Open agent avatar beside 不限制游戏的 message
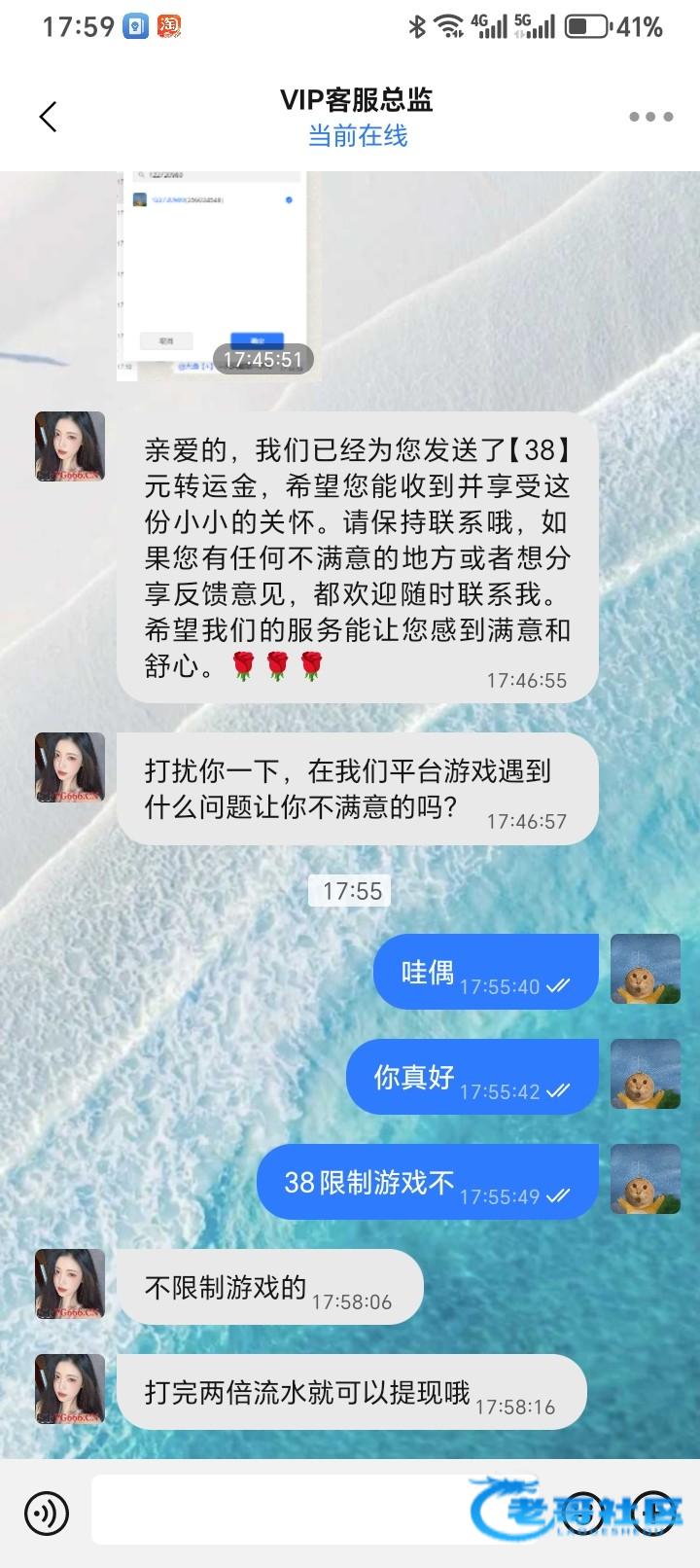This screenshot has width=700, height=1568. click(70, 1284)
